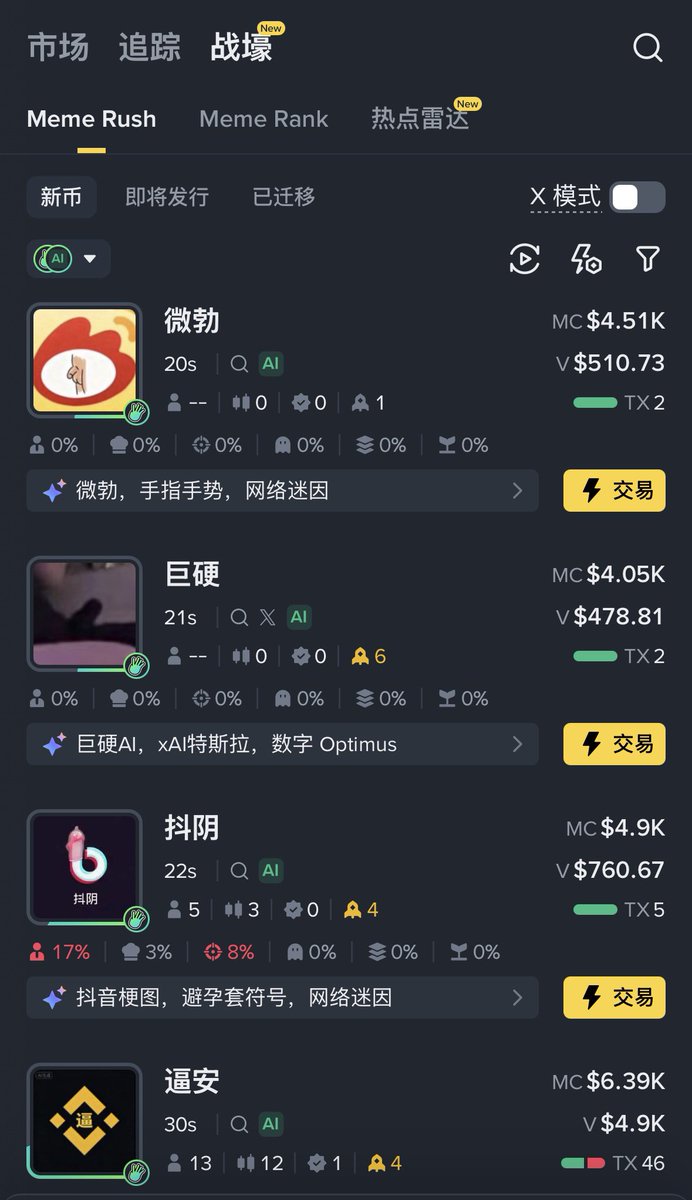Expand the AI dropdown selector

point(69,259)
